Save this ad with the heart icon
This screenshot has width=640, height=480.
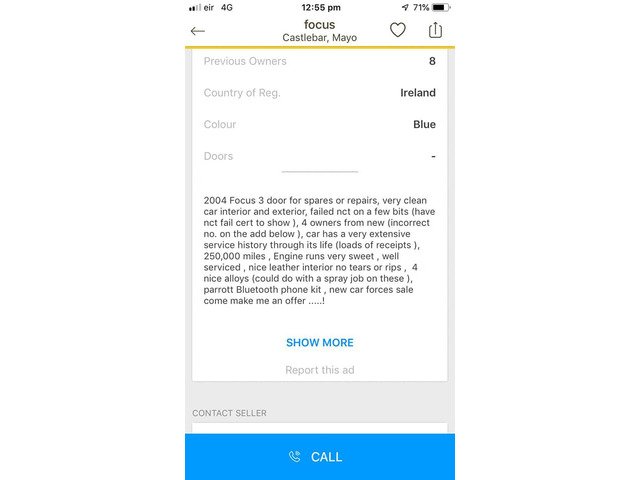(398, 30)
